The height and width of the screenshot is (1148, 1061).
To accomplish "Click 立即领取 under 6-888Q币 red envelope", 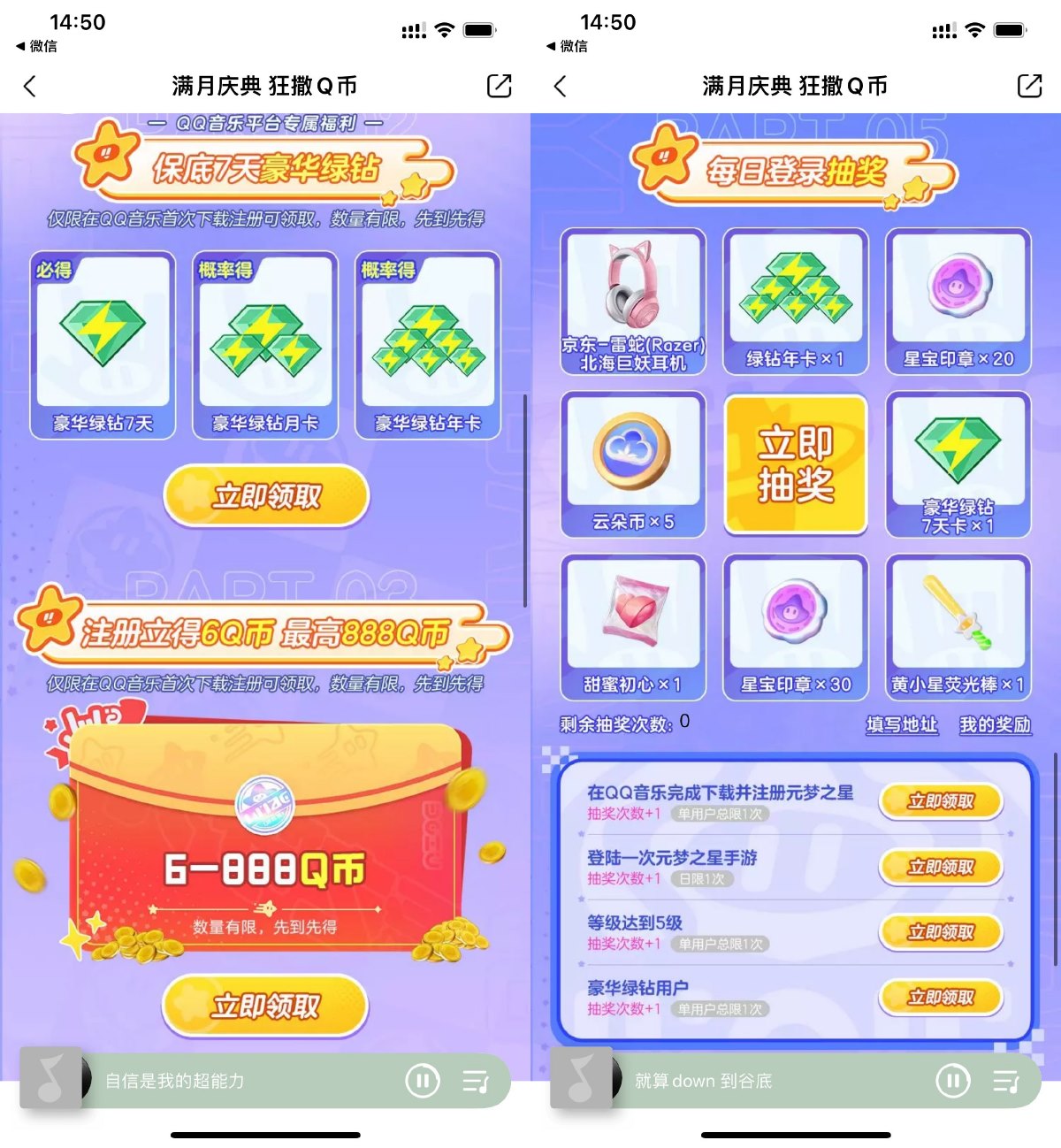I will point(264,1006).
